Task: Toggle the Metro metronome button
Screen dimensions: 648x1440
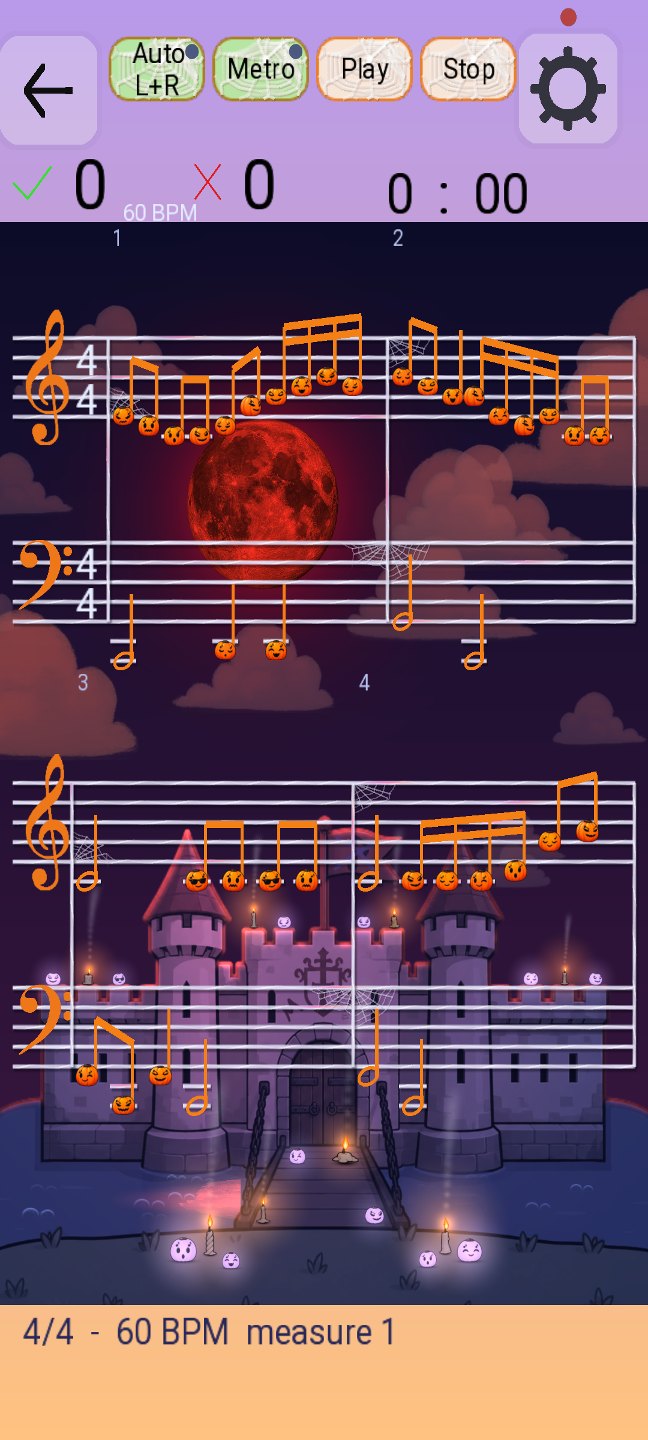Action: coord(261,69)
